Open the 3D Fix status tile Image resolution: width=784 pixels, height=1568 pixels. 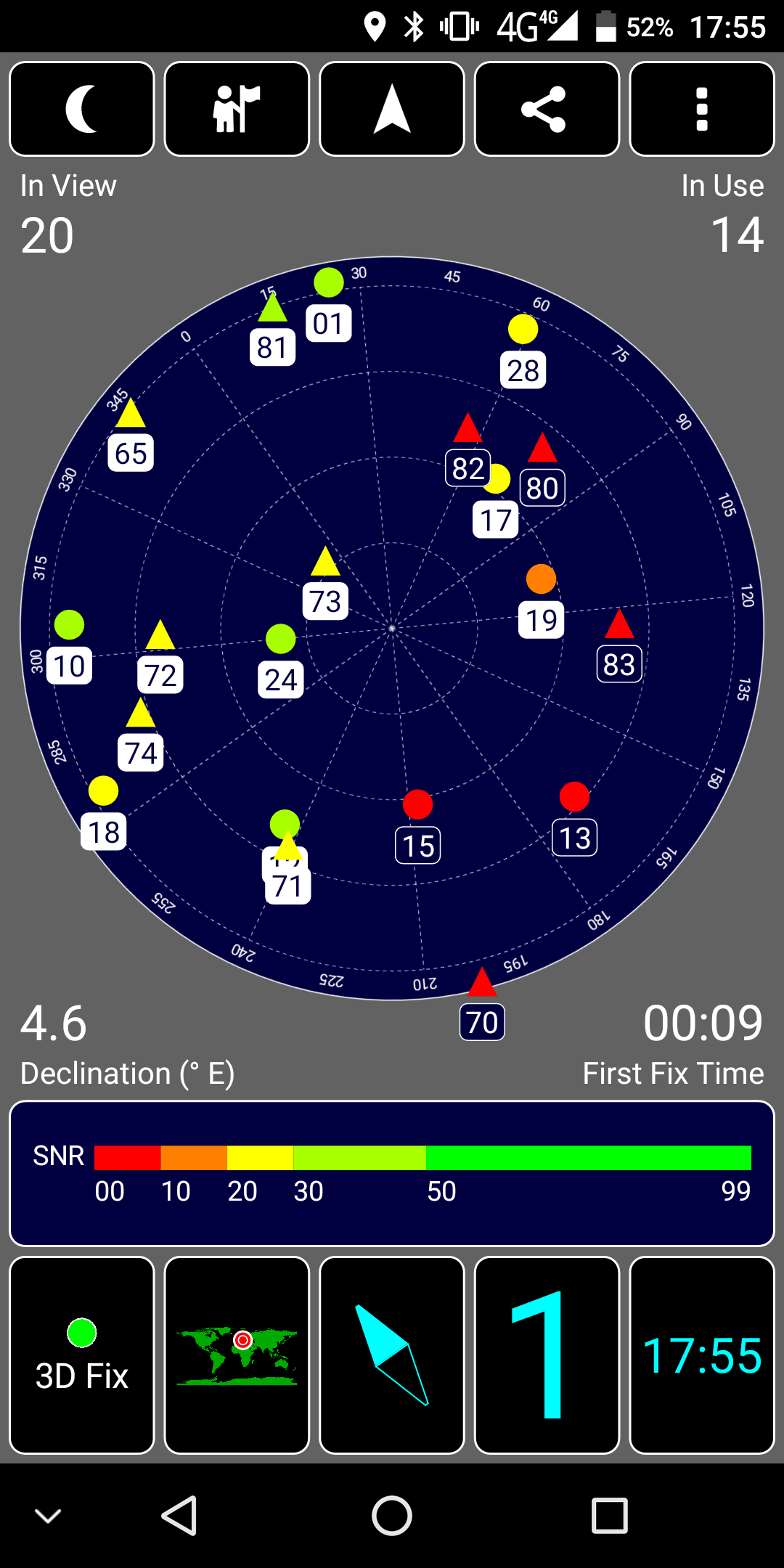pos(82,1355)
